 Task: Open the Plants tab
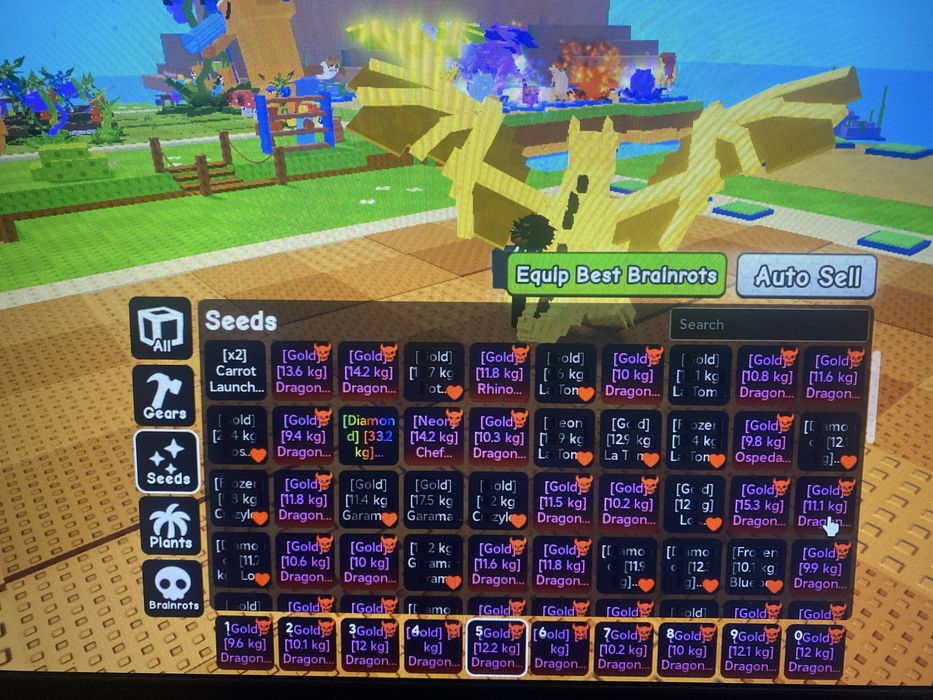pyautogui.click(x=171, y=526)
